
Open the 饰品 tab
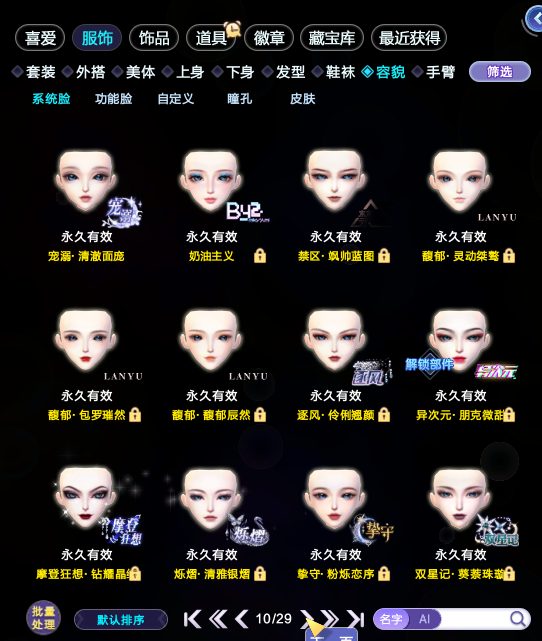[x=154, y=38]
